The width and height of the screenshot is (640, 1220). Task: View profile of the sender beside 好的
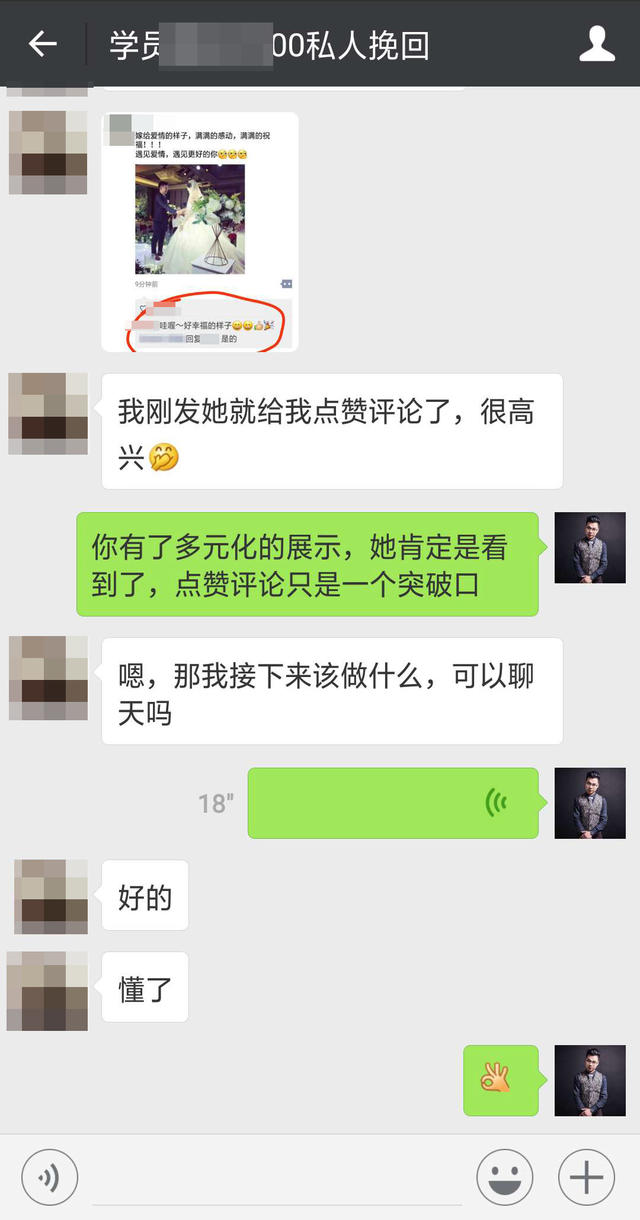tap(51, 896)
